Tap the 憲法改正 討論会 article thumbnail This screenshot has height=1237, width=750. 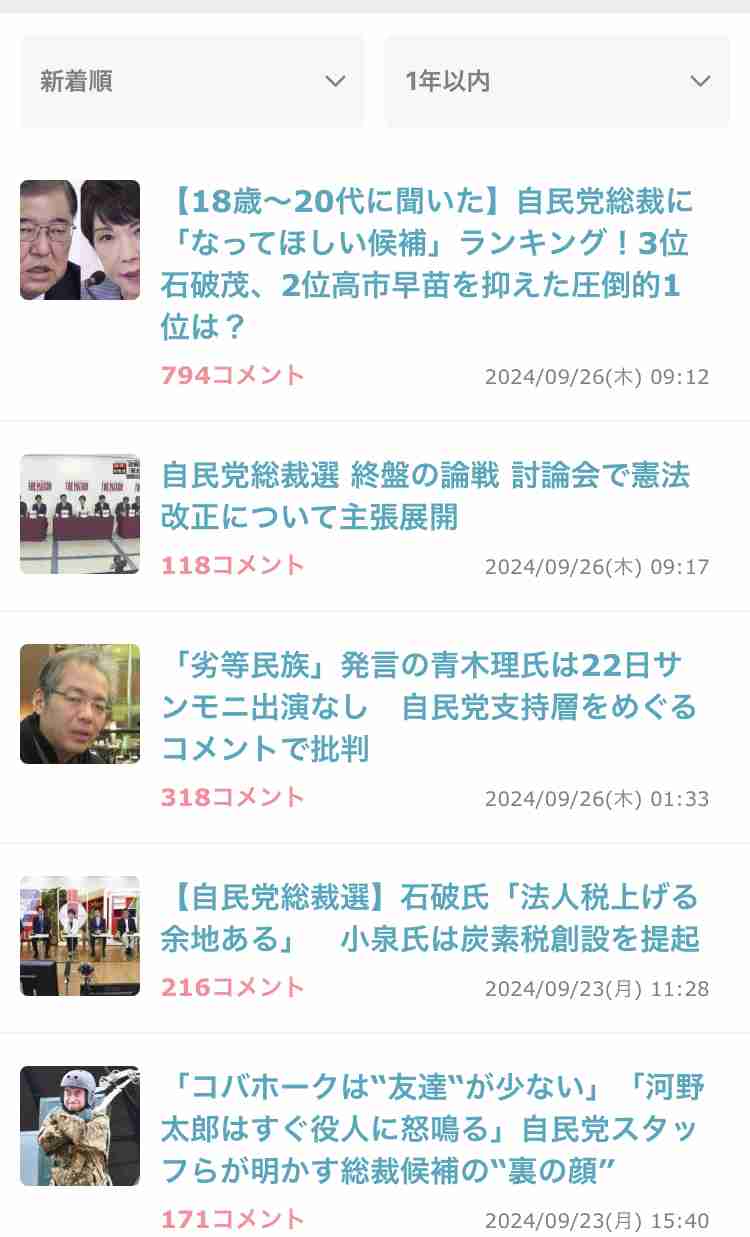tap(80, 514)
